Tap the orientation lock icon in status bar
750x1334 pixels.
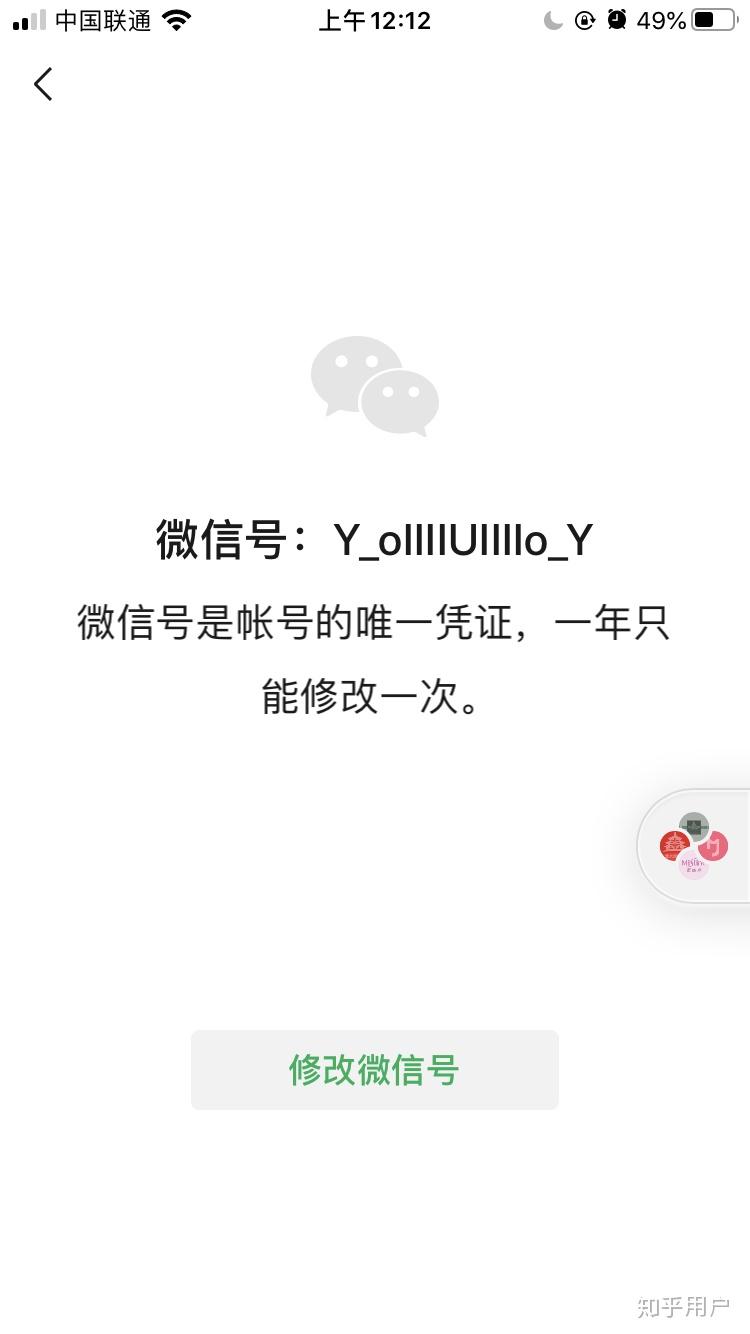[x=585, y=20]
